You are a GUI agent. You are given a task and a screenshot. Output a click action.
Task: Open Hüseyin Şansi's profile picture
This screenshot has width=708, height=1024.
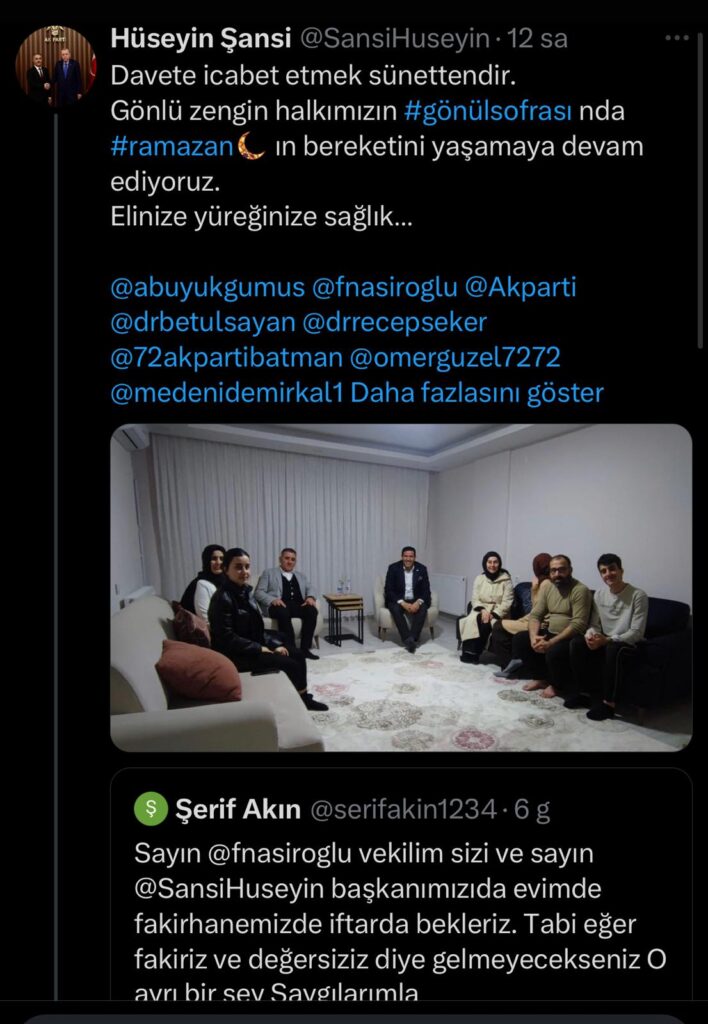click(x=56, y=67)
